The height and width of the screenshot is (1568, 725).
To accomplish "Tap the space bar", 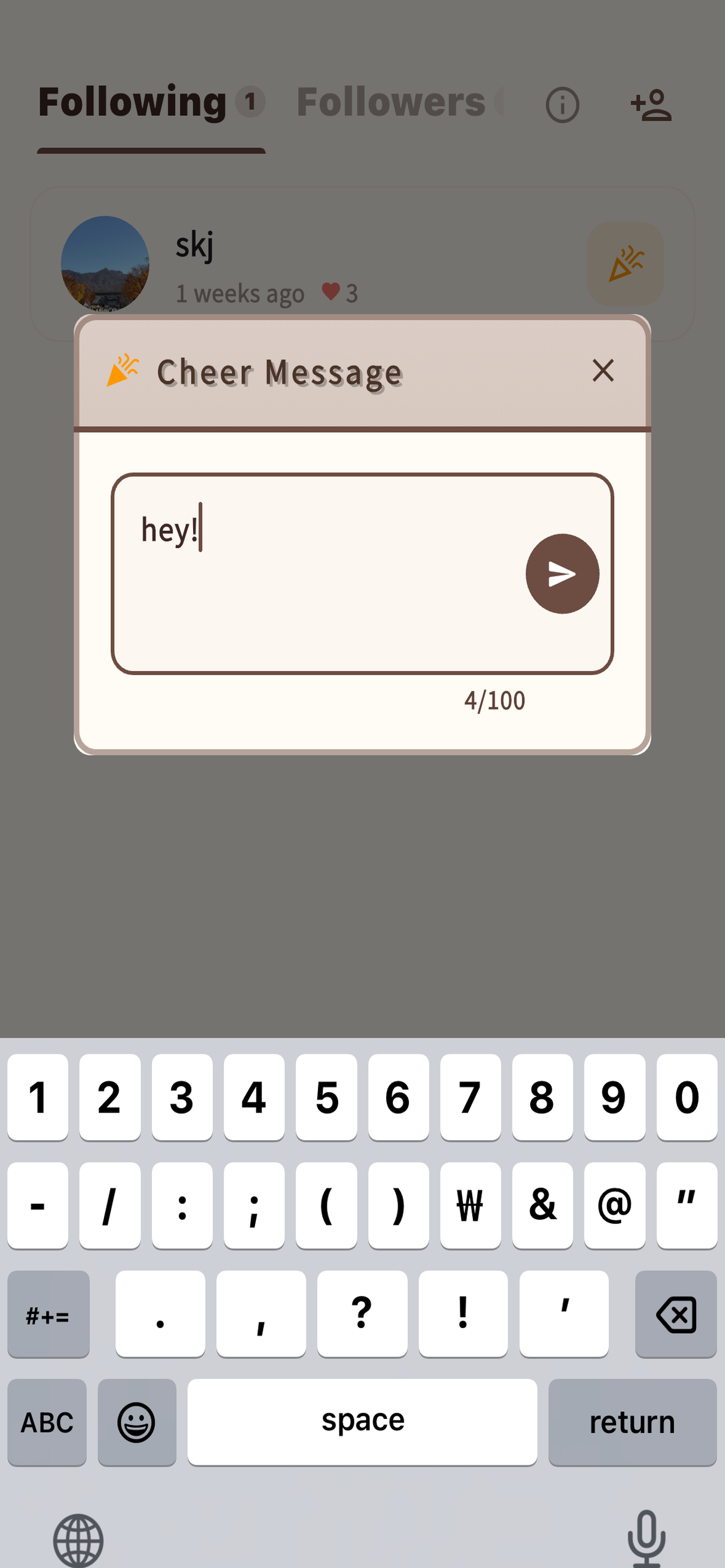I will [x=362, y=1422].
